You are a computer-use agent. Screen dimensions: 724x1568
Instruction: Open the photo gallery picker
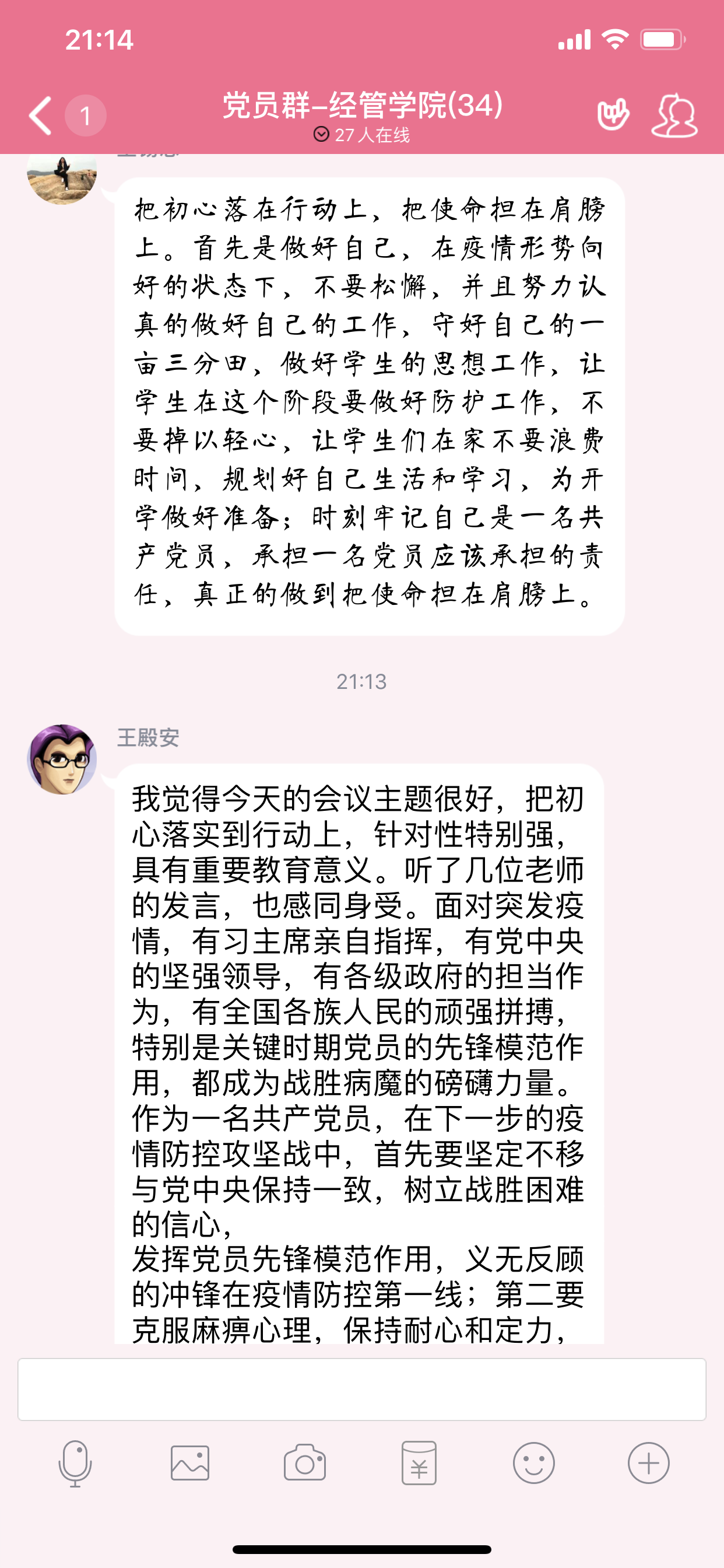point(190,1462)
